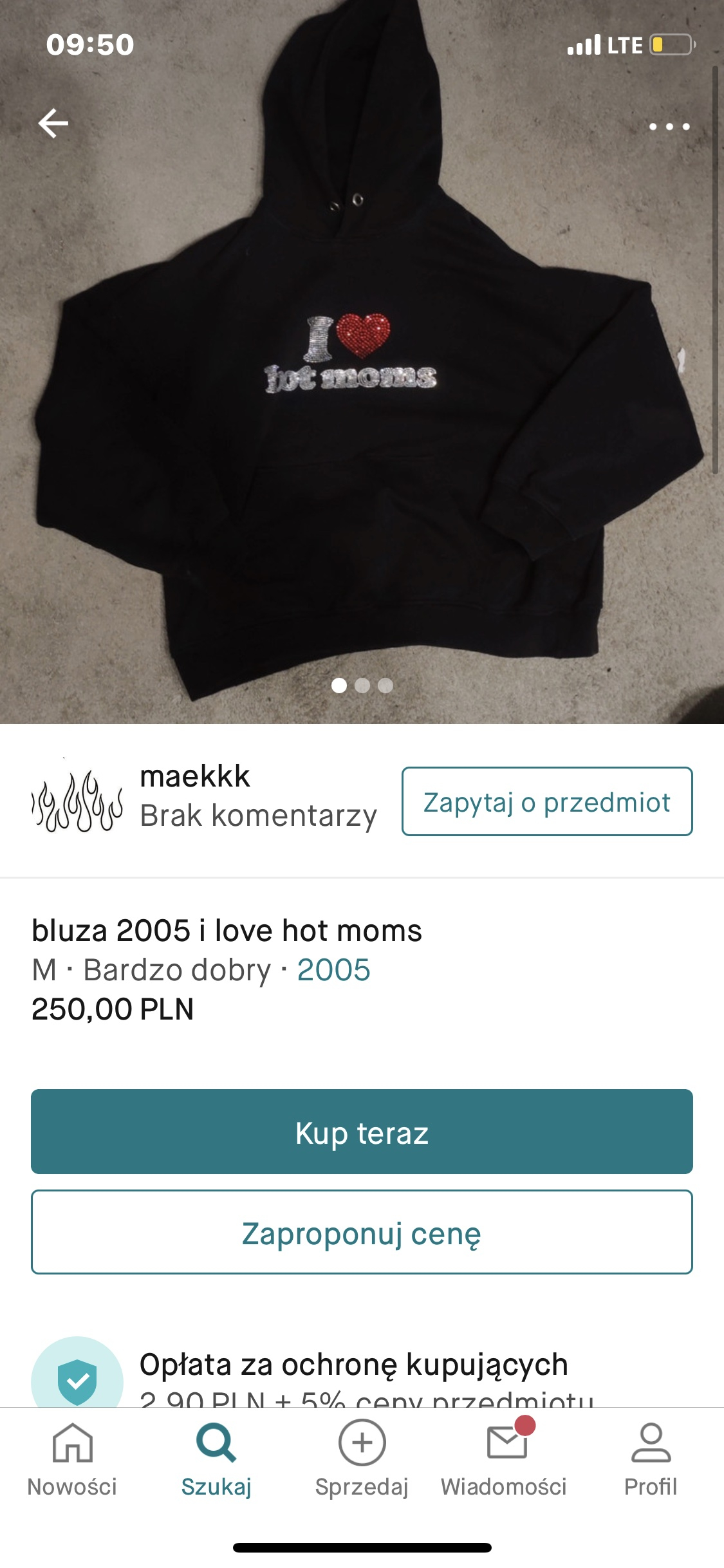Open the three-dot overflow menu

click(x=669, y=127)
